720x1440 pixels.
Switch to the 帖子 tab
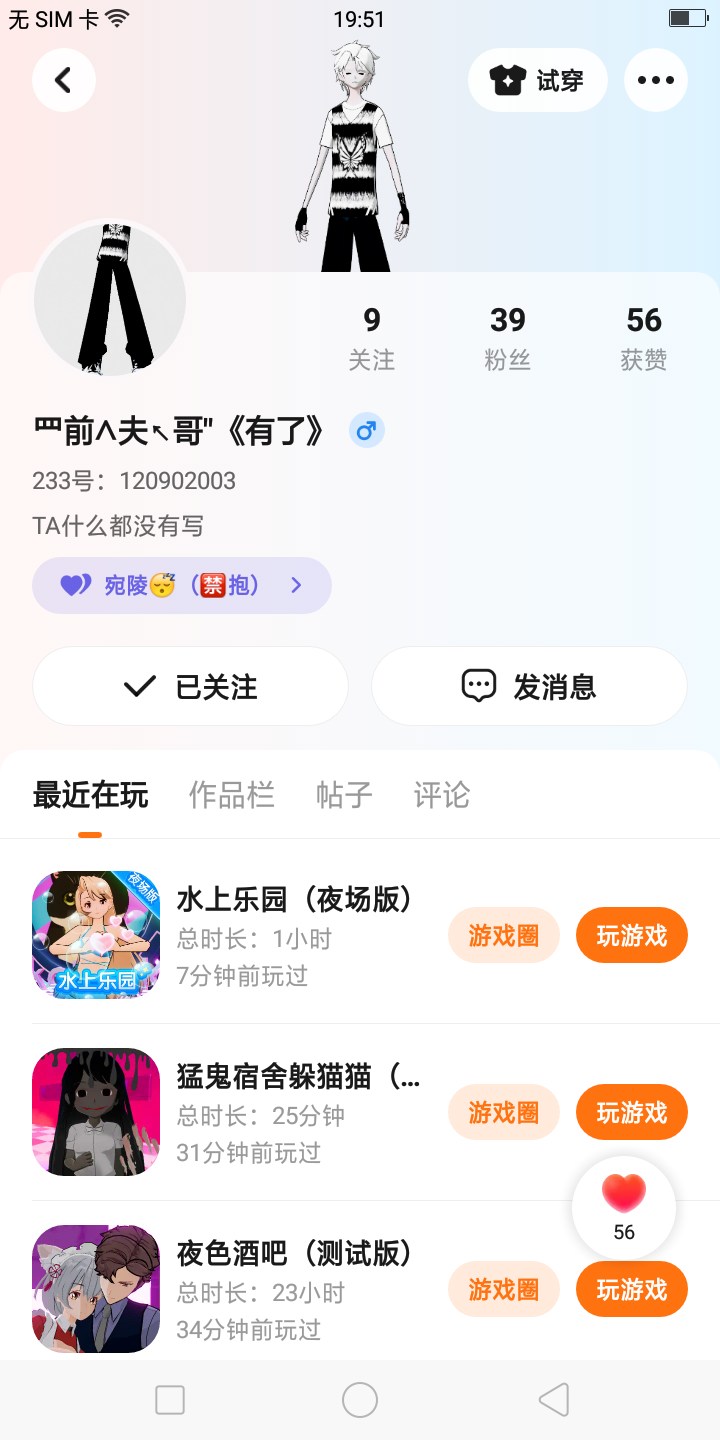344,795
